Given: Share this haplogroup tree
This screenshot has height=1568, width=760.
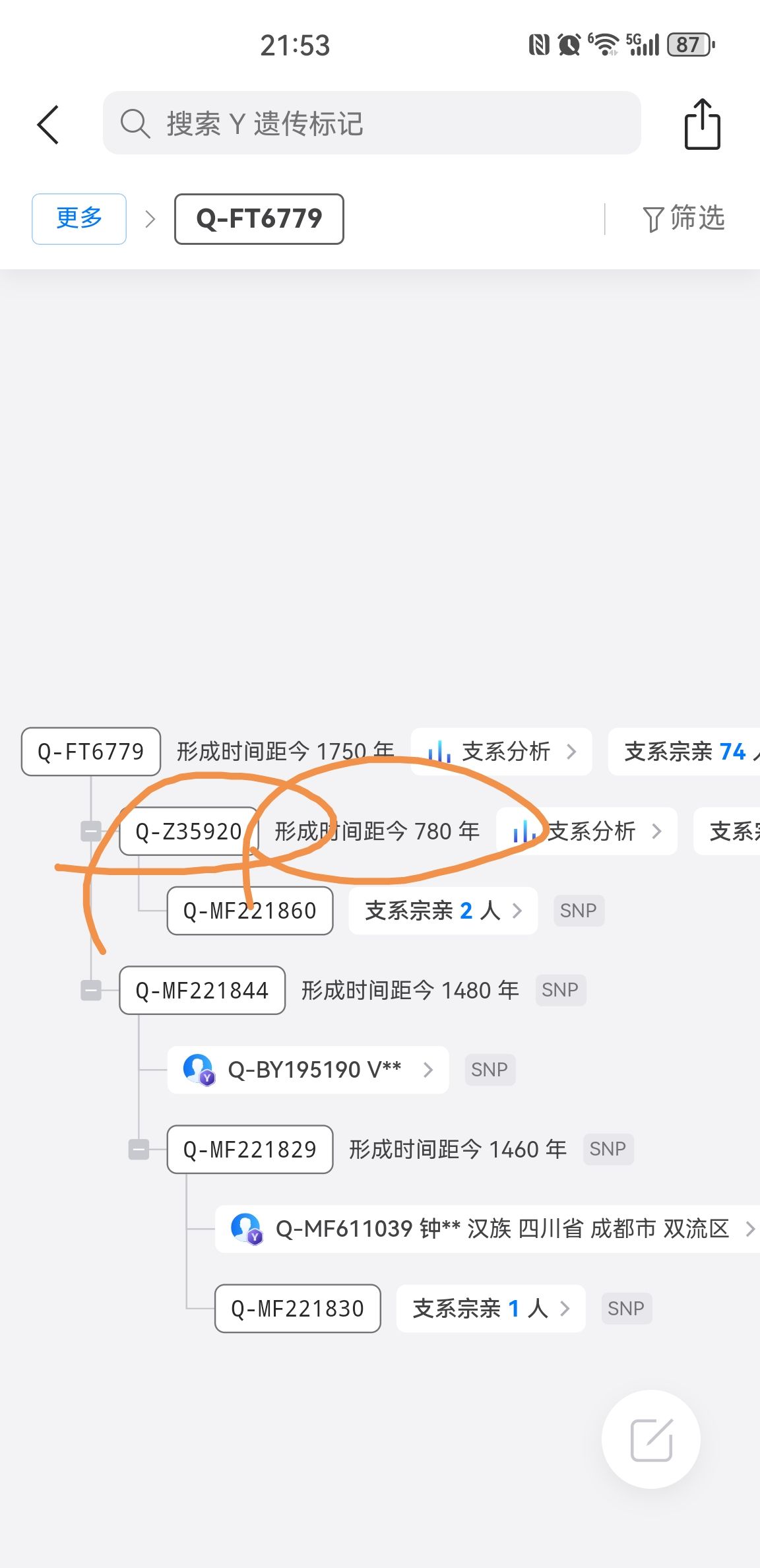Looking at the screenshot, I should click(x=702, y=124).
